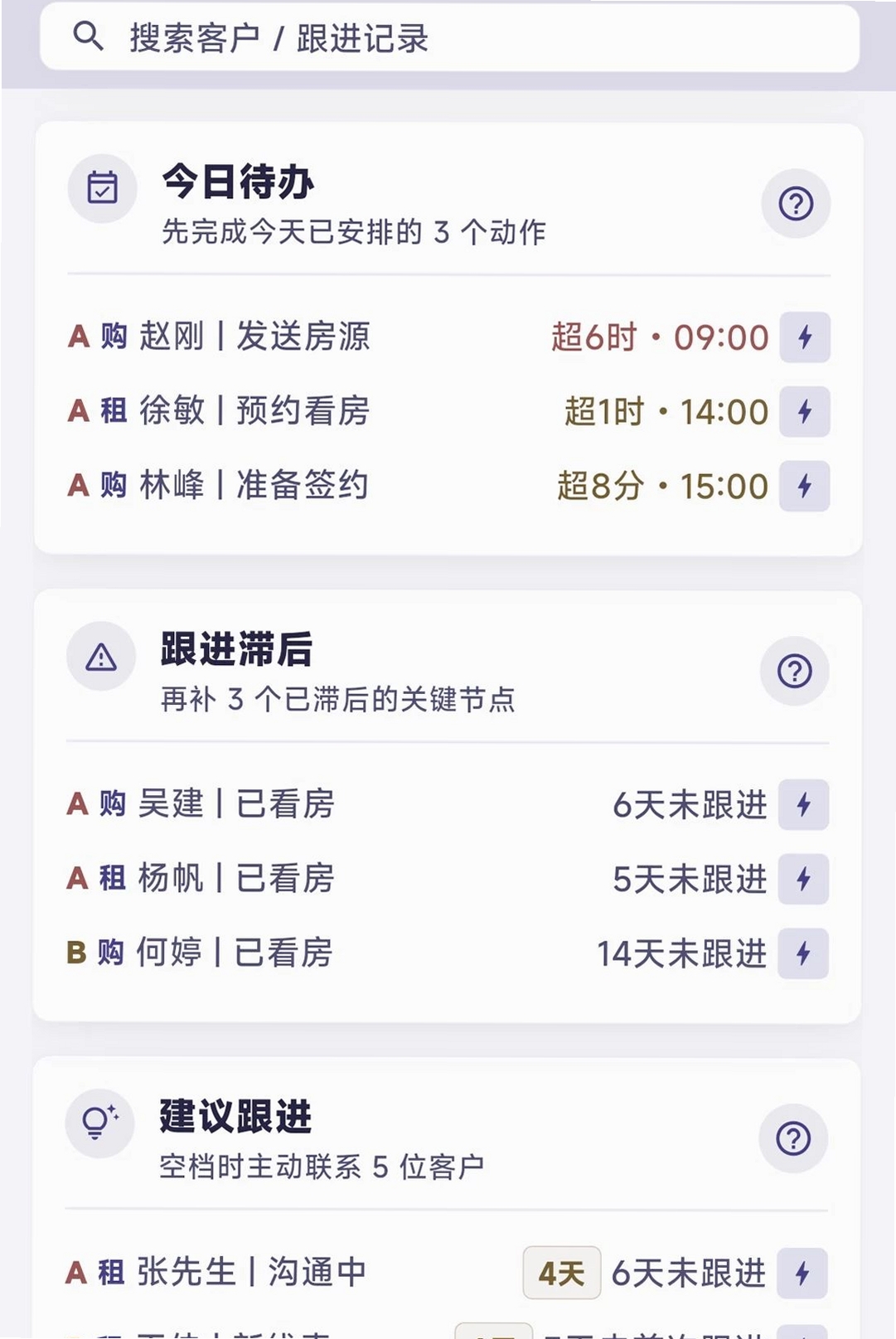Tap the lightning action for 何婷

pos(803,953)
